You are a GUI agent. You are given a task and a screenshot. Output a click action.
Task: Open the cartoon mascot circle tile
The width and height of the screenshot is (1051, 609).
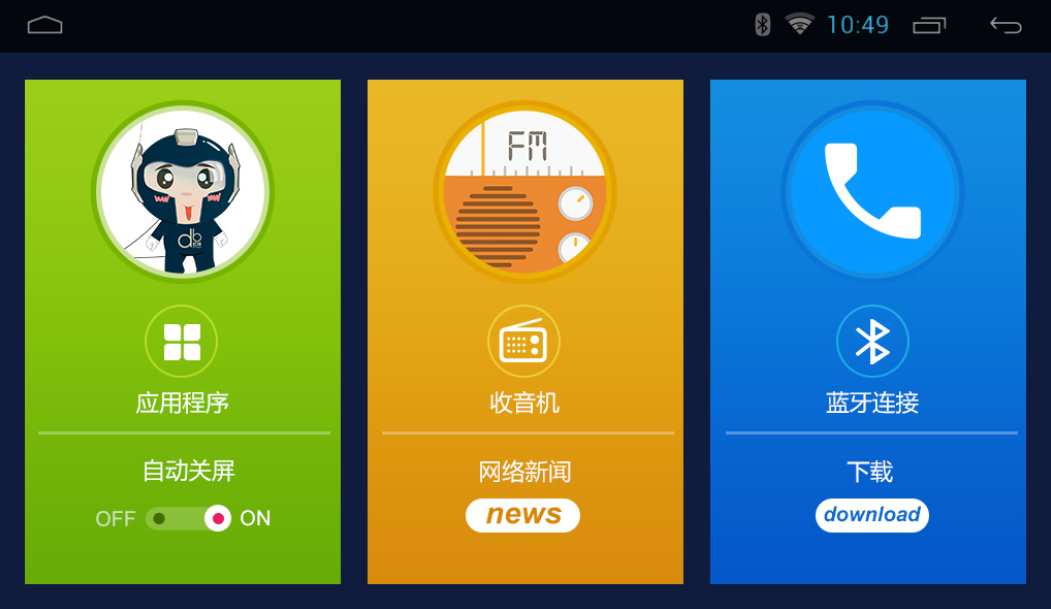pos(182,192)
